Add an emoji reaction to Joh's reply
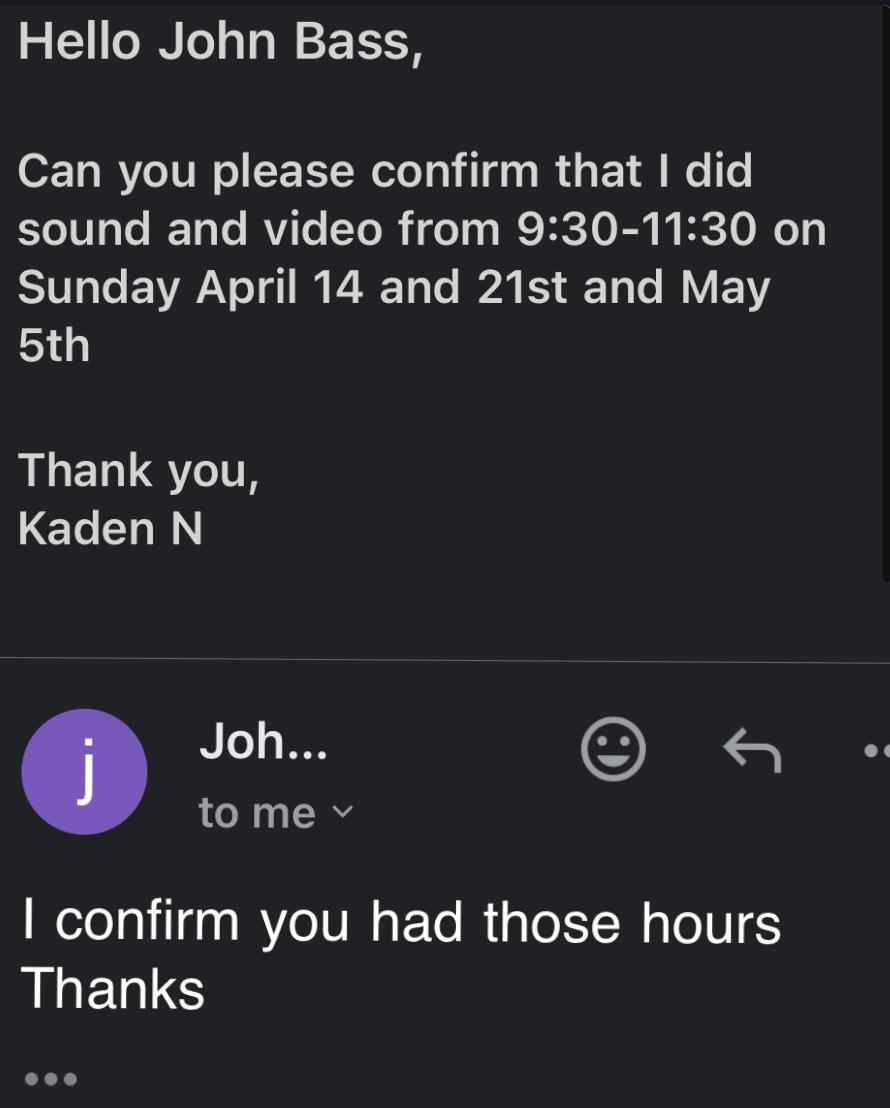The height and width of the screenshot is (1108, 890). click(613, 750)
